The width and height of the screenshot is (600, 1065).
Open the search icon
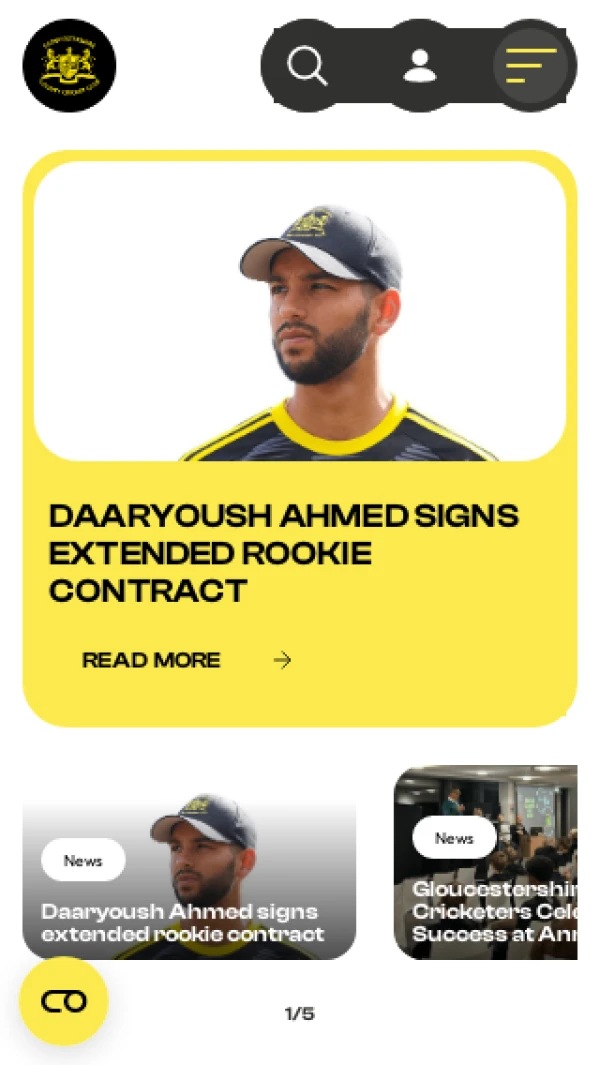click(x=307, y=66)
